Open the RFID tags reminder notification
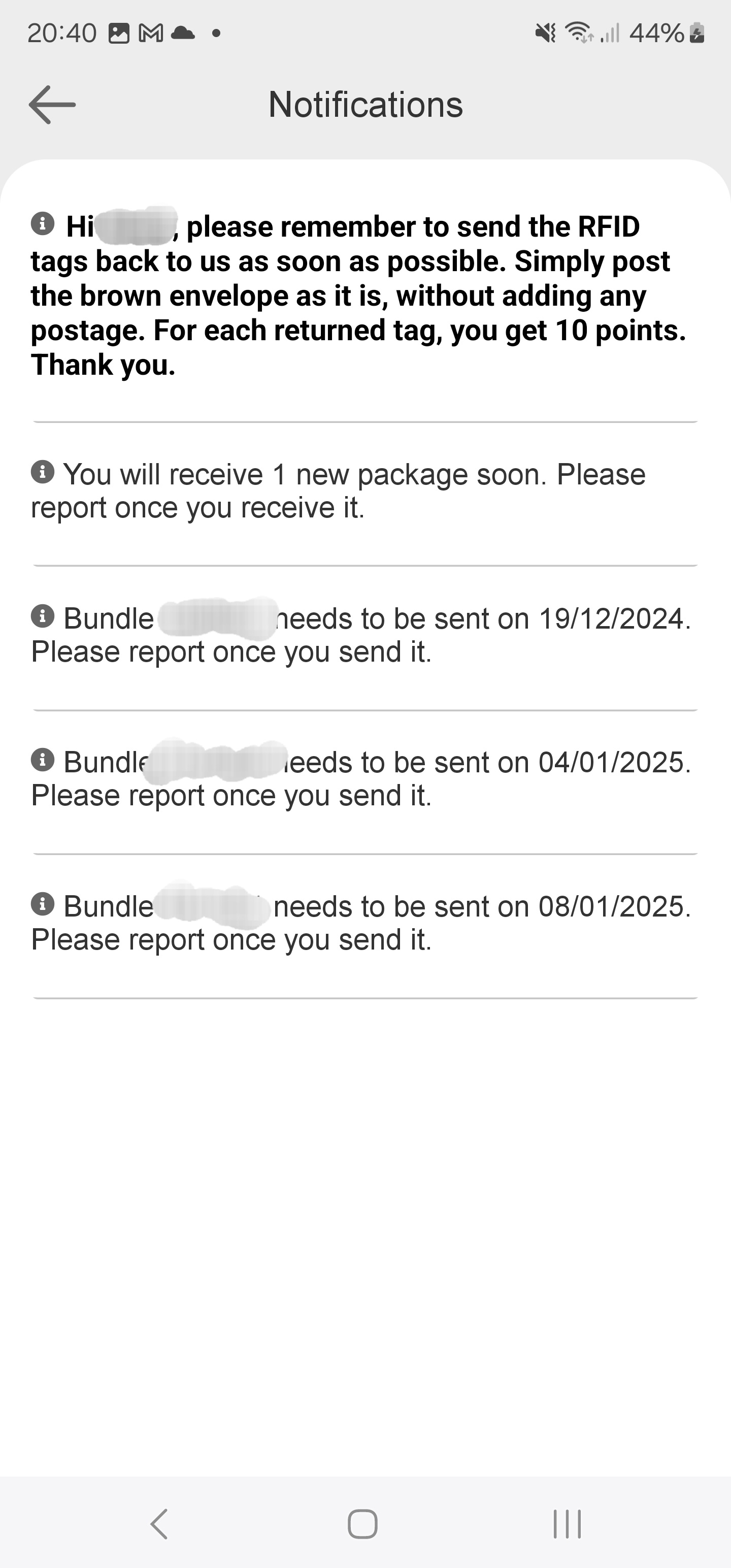This screenshot has height=1568, width=731. [365, 295]
